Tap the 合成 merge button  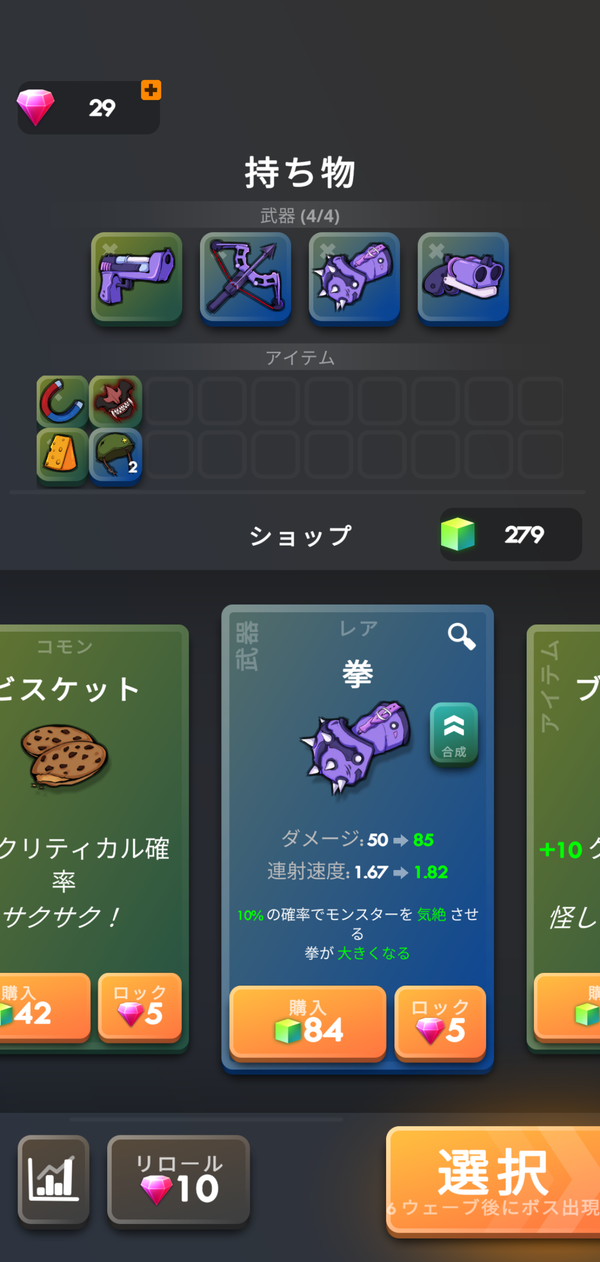(454, 735)
